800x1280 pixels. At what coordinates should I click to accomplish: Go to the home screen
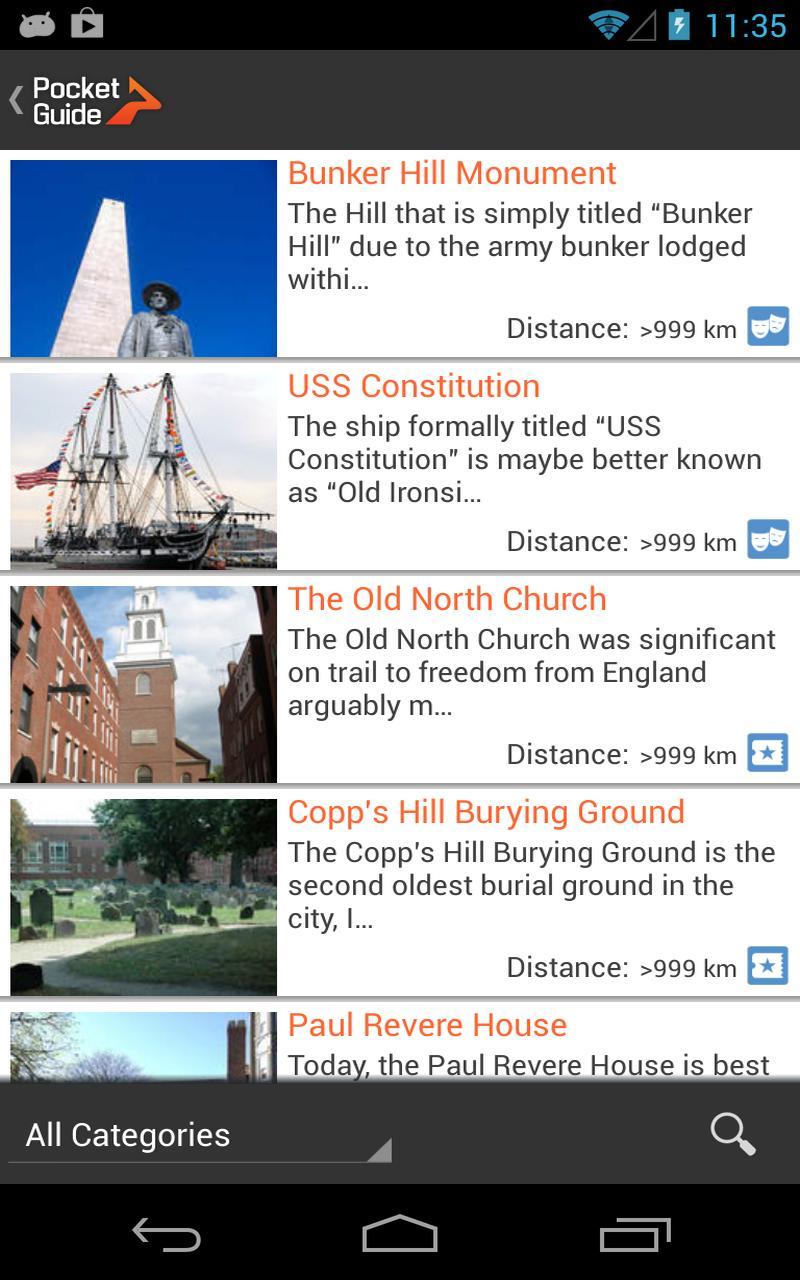(400, 1236)
